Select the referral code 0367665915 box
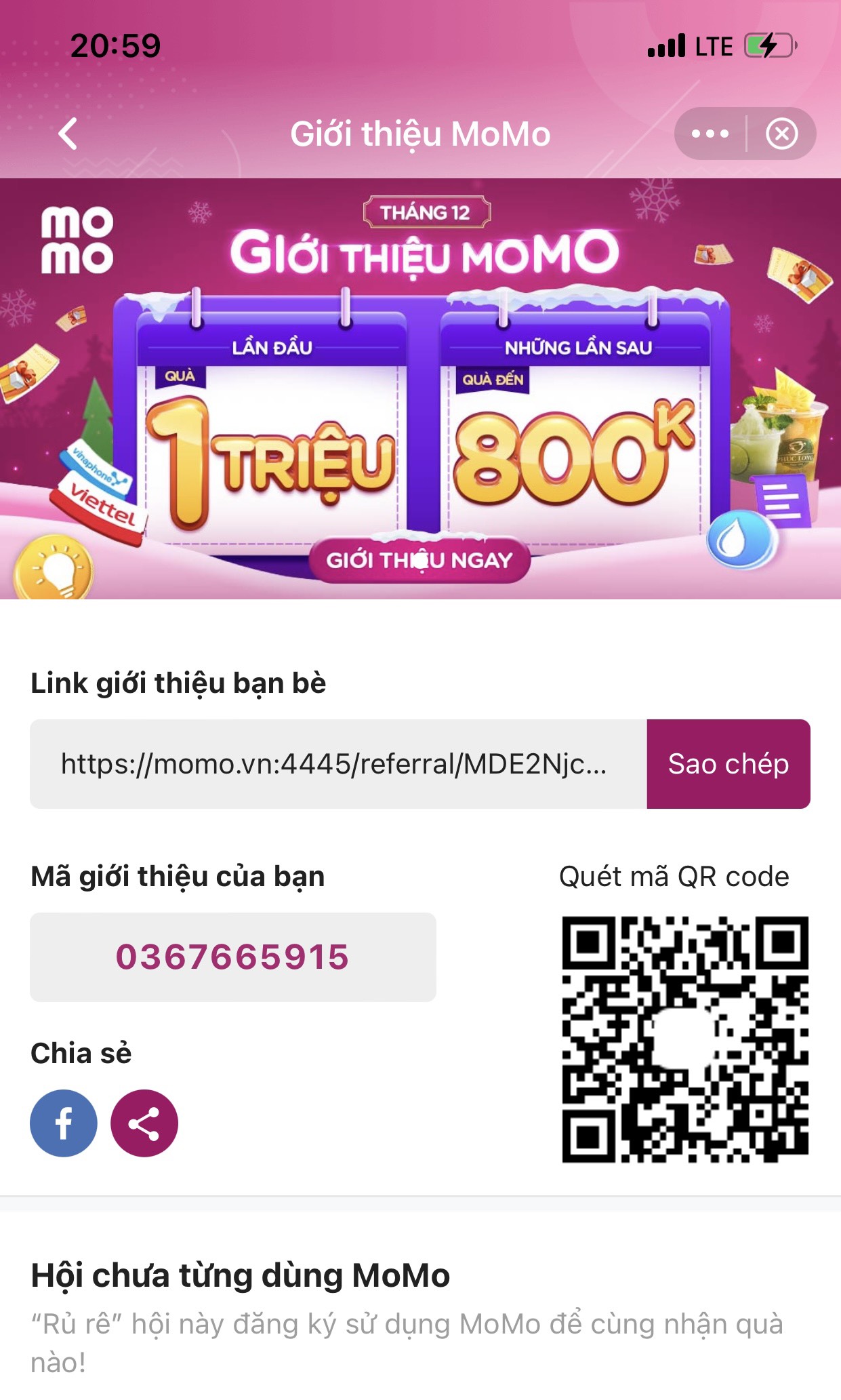The image size is (841, 1400). [232, 957]
